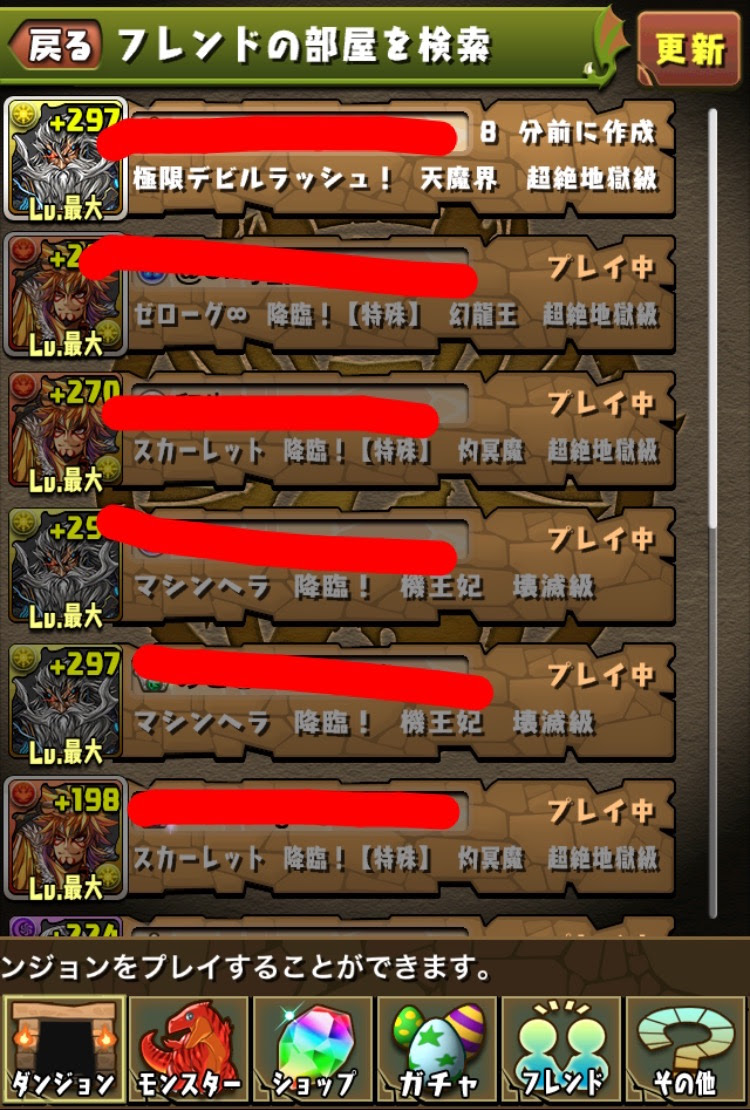The width and height of the screenshot is (750, 1110).
Task: Tap the 戻る back button
Action: coord(58,45)
